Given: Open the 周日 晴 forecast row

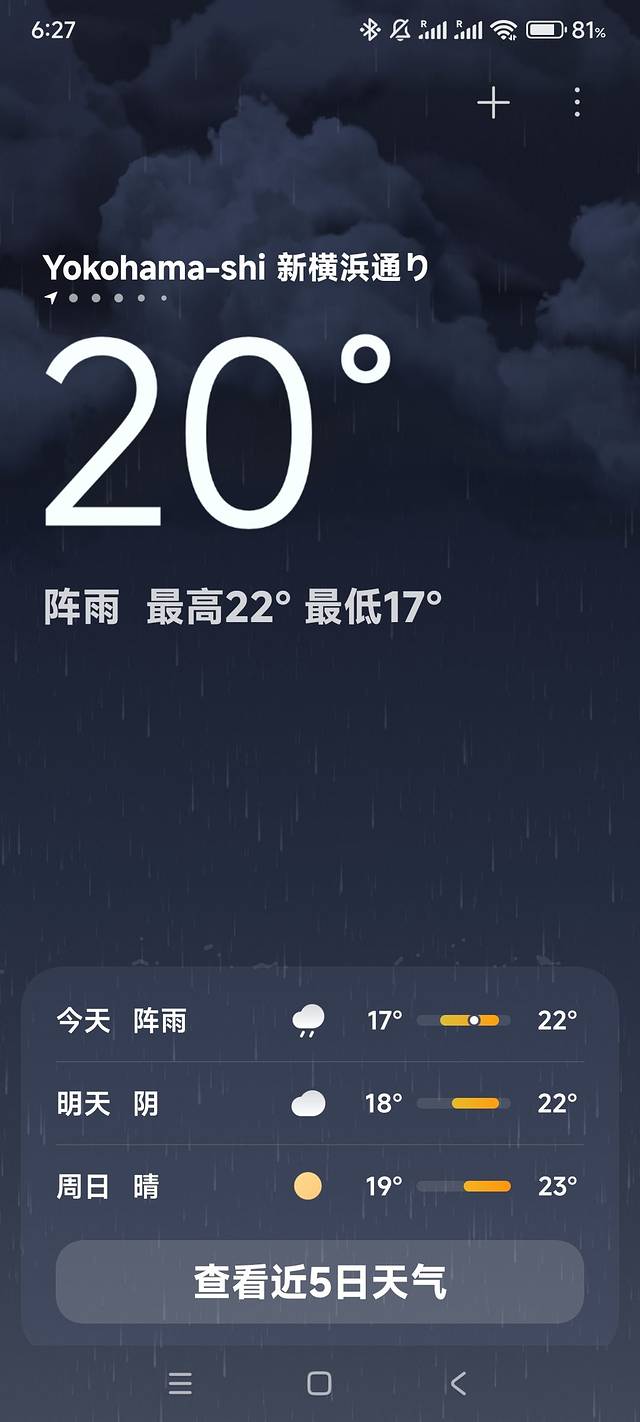Looking at the screenshot, I should [x=320, y=1187].
